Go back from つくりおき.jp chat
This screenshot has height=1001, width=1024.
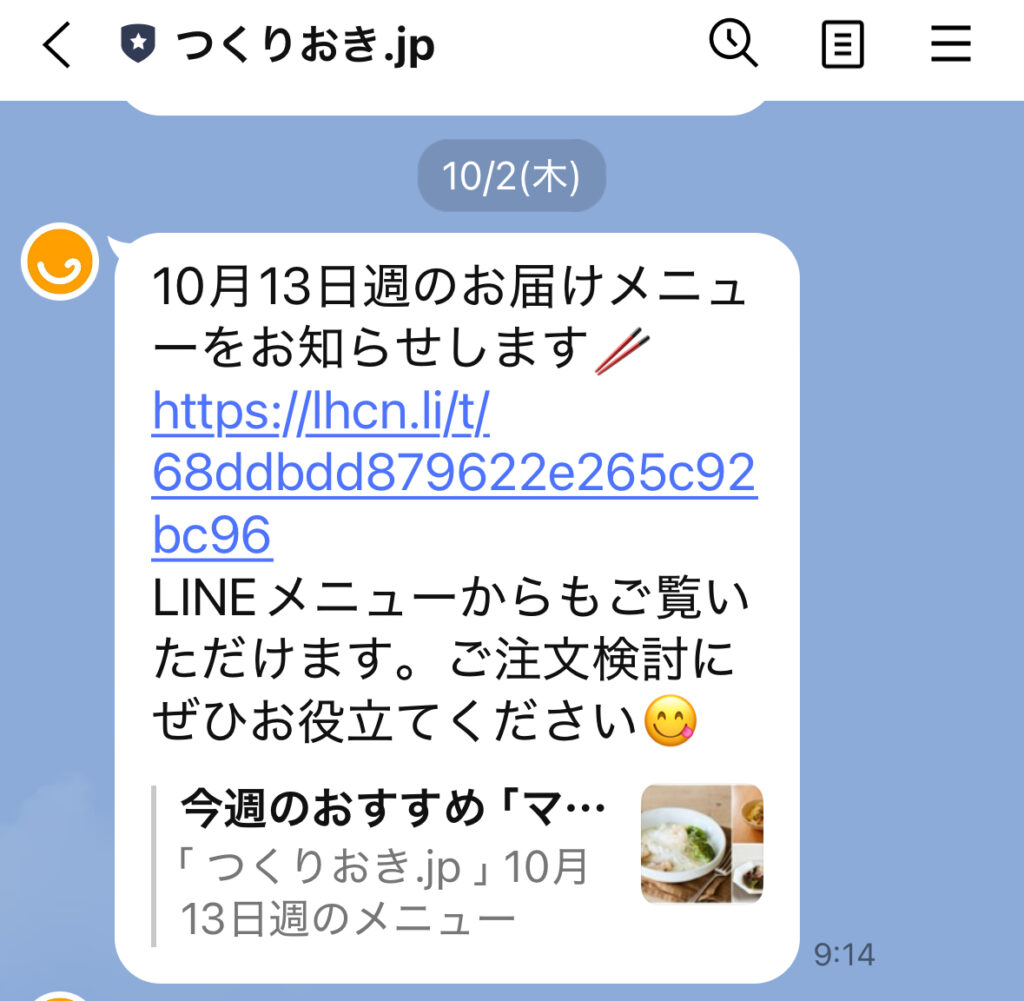(x=57, y=46)
